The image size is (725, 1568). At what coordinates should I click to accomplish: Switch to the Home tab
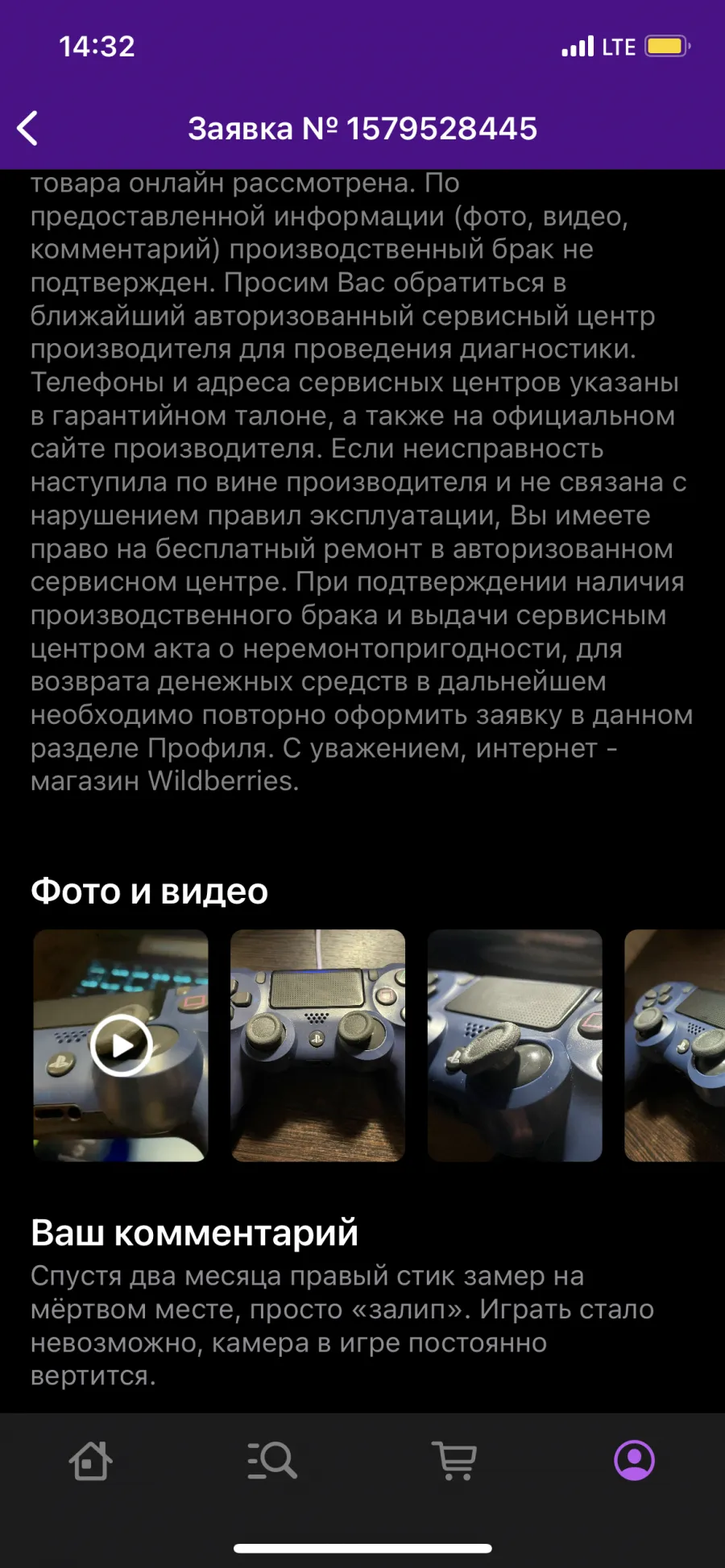pos(90,1461)
